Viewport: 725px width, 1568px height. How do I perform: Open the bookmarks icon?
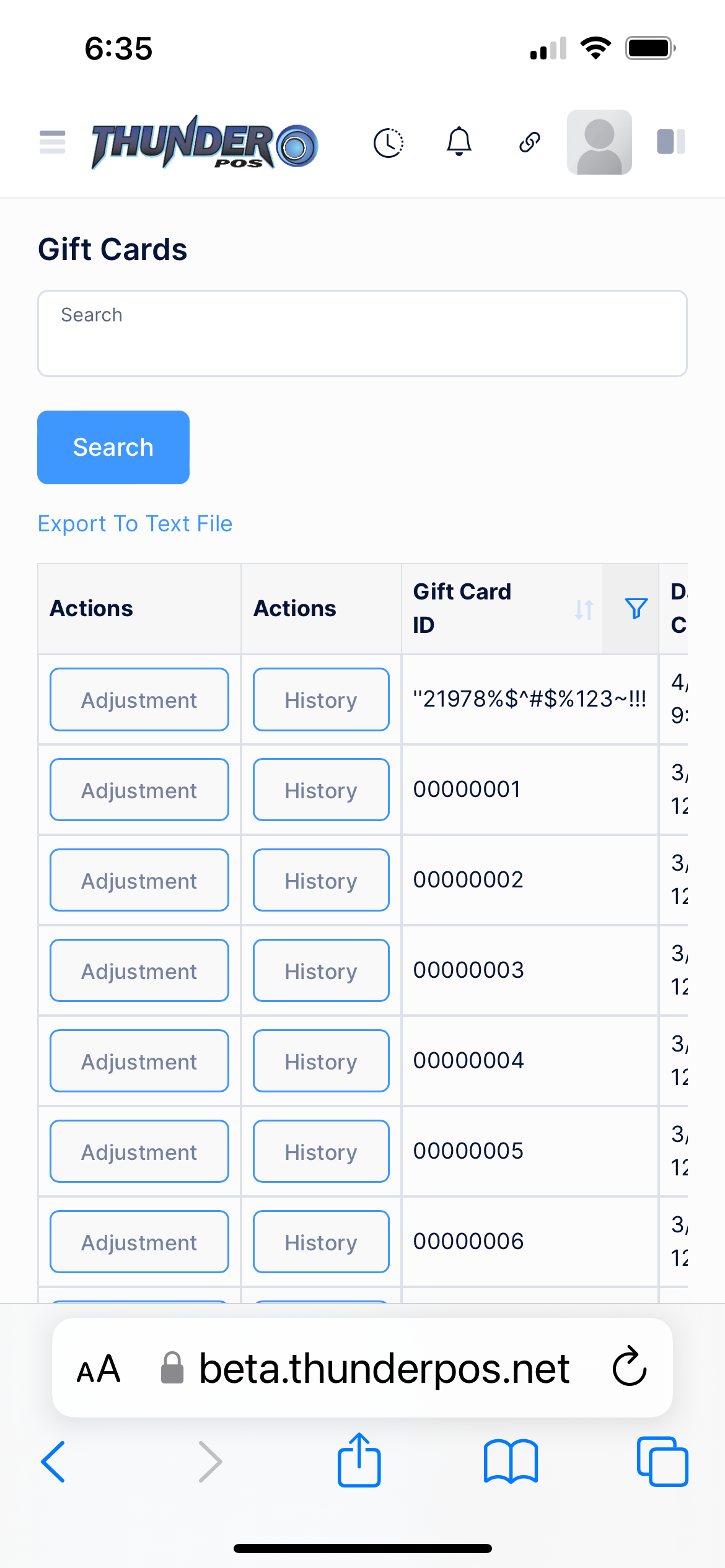pos(511,1461)
